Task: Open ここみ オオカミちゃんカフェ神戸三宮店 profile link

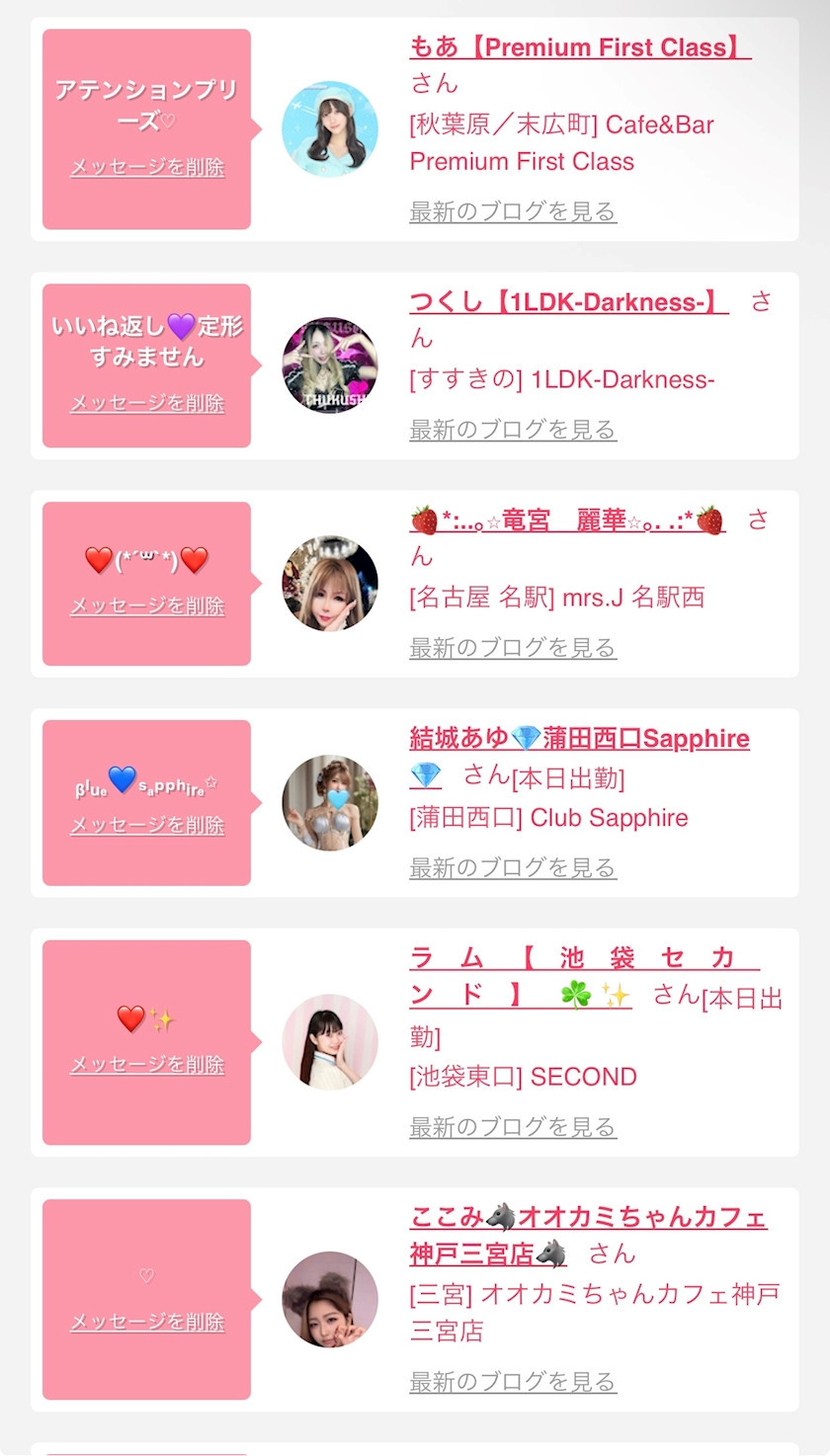Action: 588,1218
